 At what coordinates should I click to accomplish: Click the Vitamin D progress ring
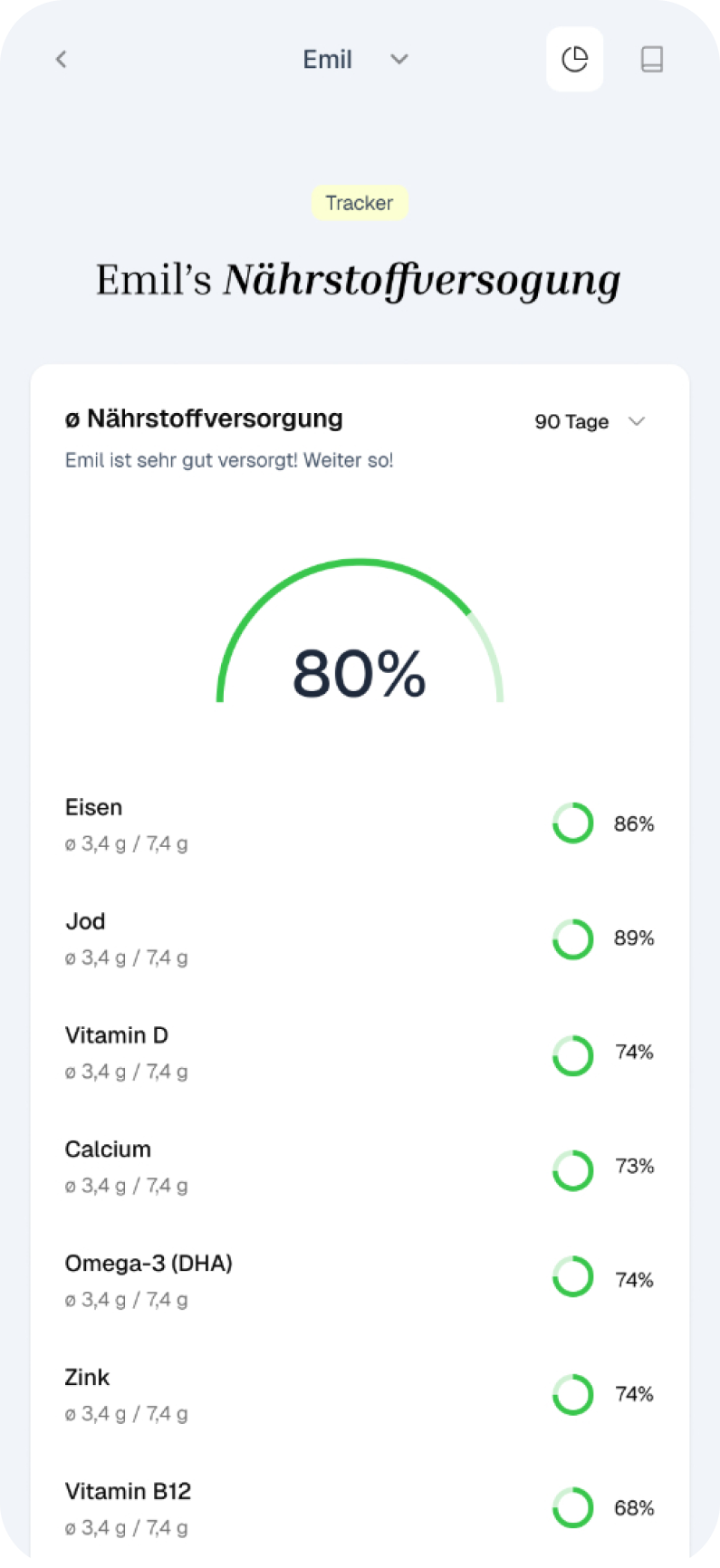(x=572, y=1054)
